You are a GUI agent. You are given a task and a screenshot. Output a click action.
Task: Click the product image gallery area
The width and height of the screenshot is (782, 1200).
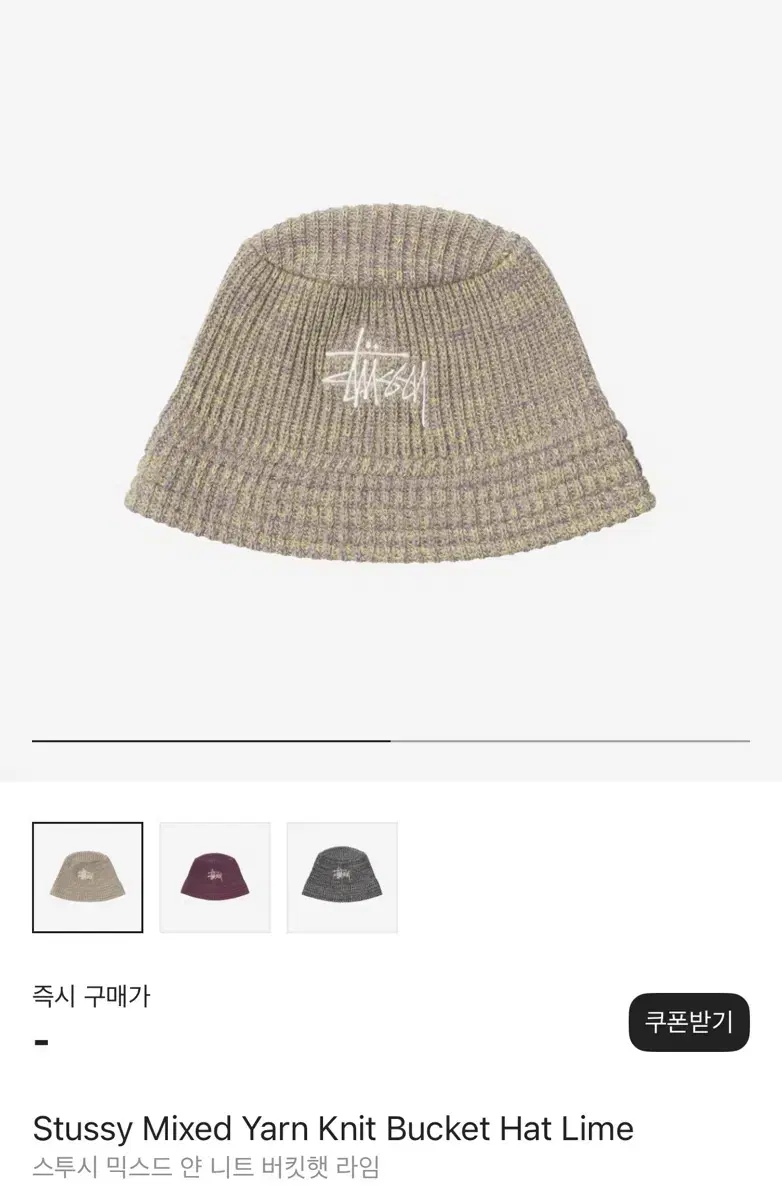point(390,380)
